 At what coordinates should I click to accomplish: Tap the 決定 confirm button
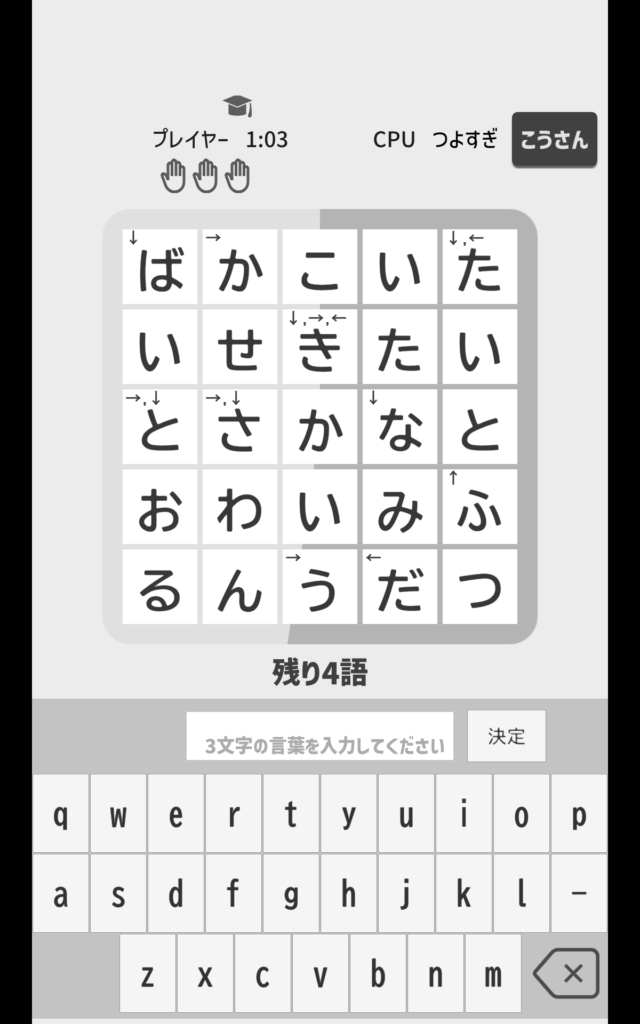pos(506,736)
